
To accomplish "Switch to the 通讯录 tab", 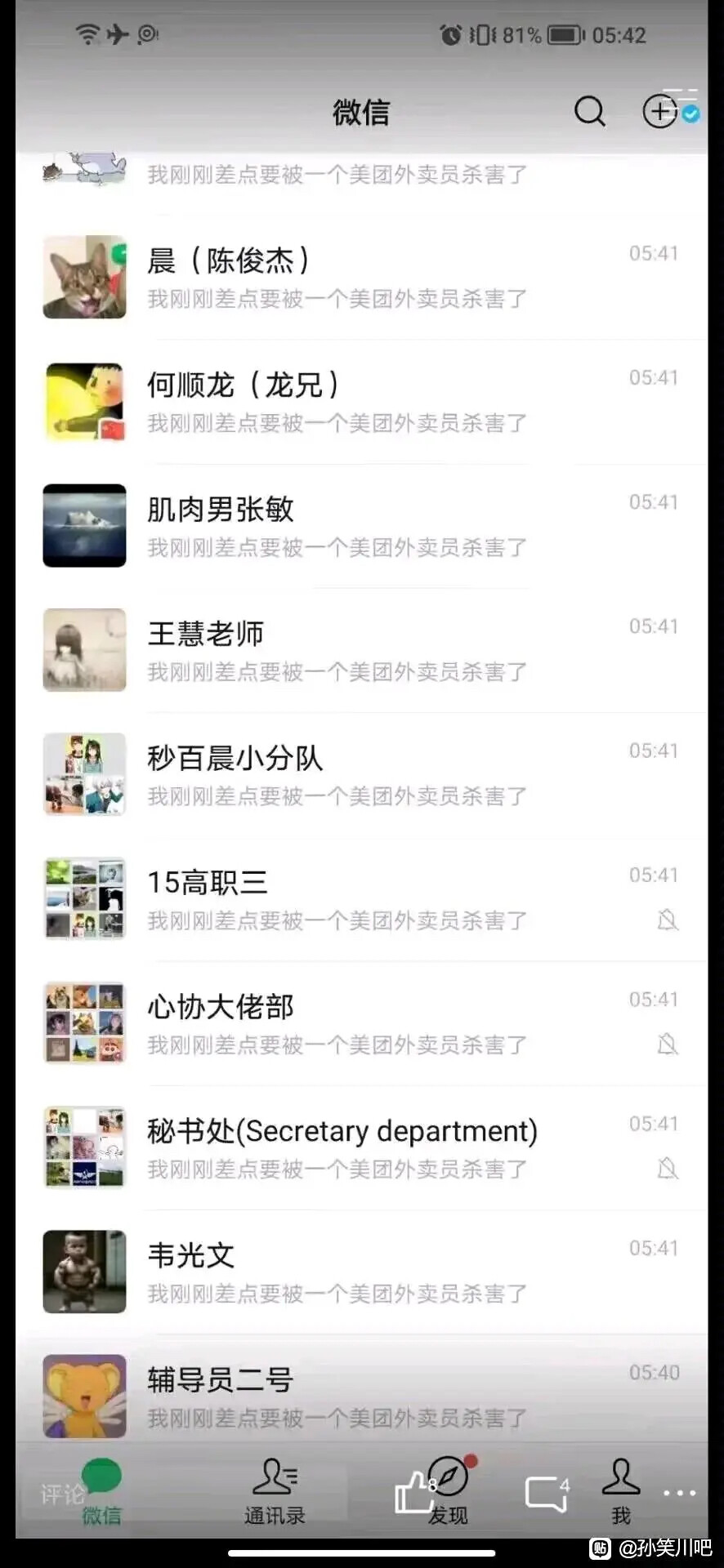I will 275,1493.
